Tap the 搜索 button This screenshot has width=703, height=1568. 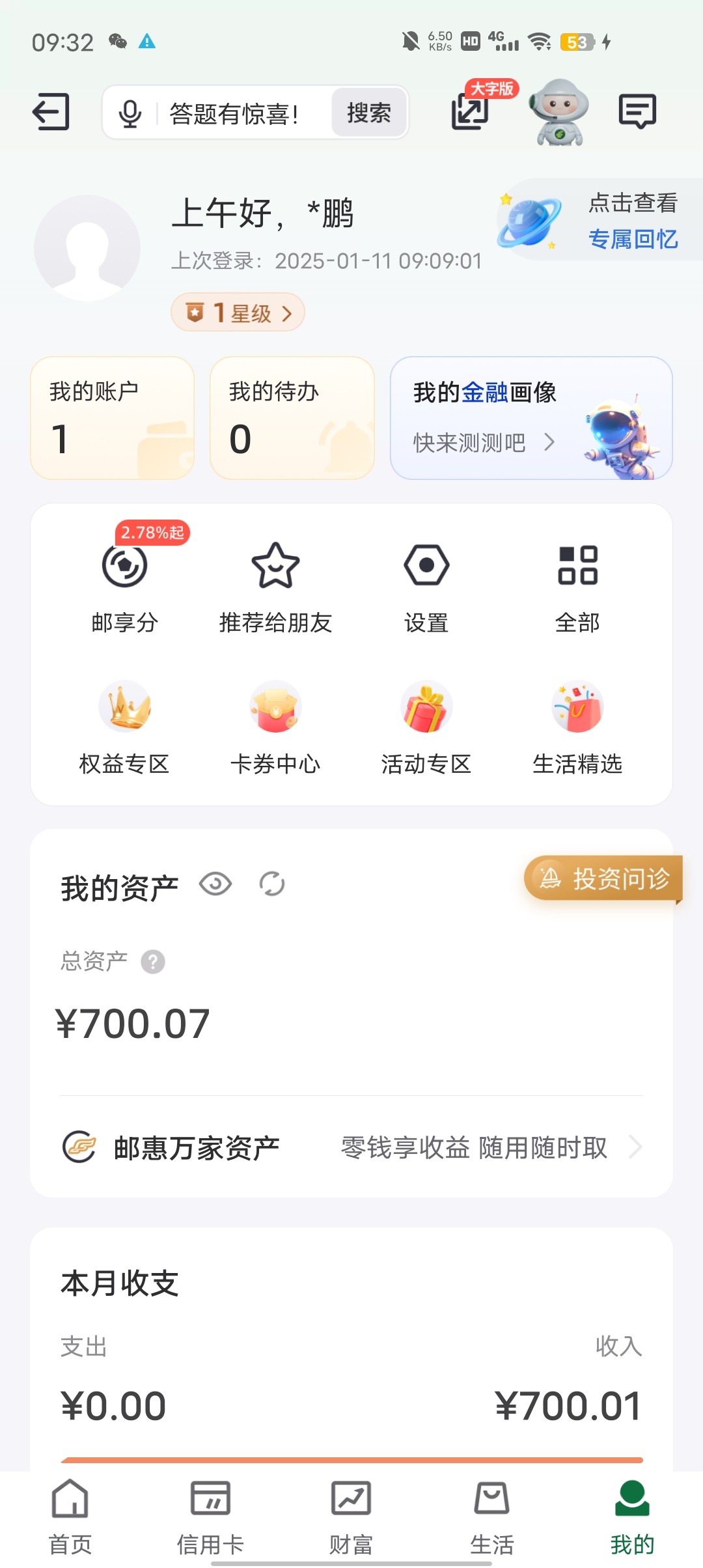tap(369, 113)
